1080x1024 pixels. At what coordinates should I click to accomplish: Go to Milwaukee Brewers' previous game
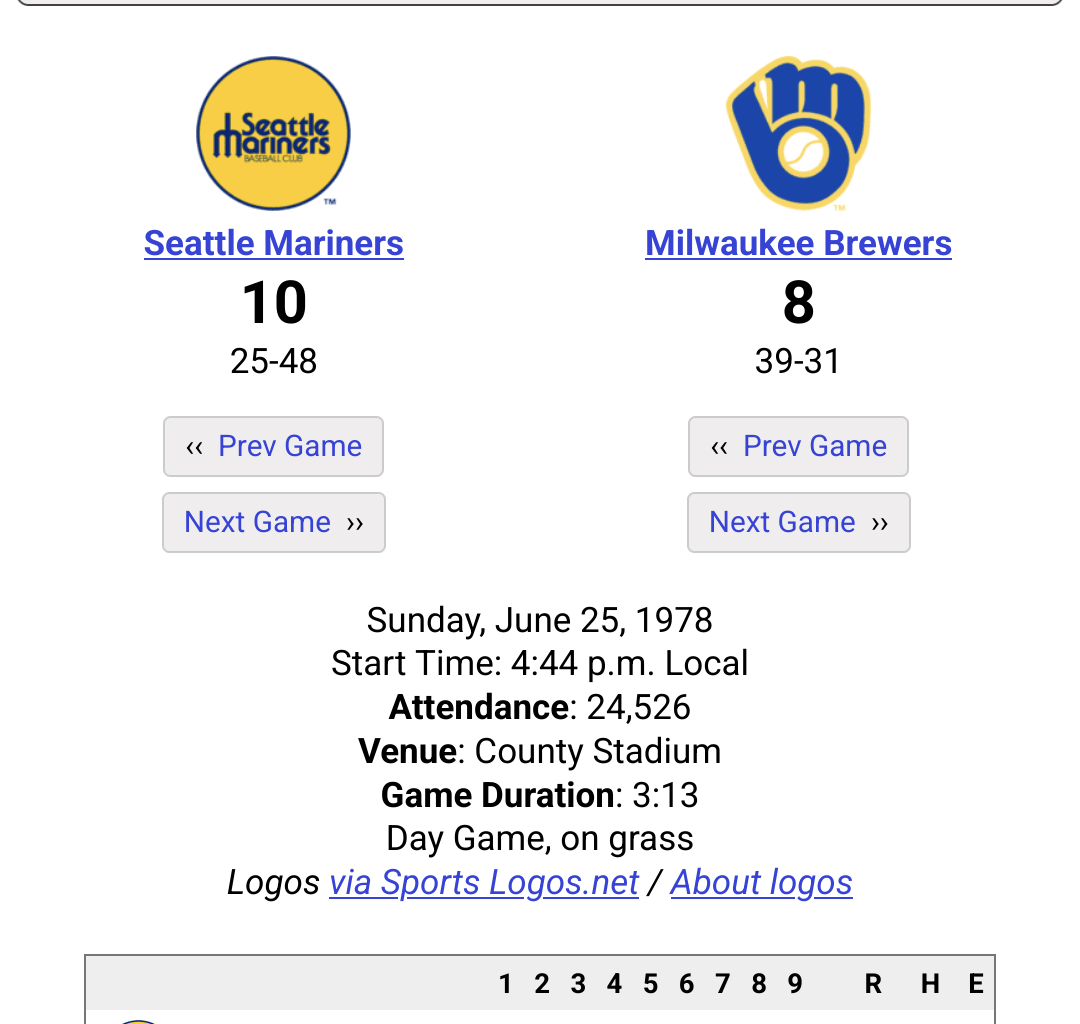pyautogui.click(x=798, y=446)
